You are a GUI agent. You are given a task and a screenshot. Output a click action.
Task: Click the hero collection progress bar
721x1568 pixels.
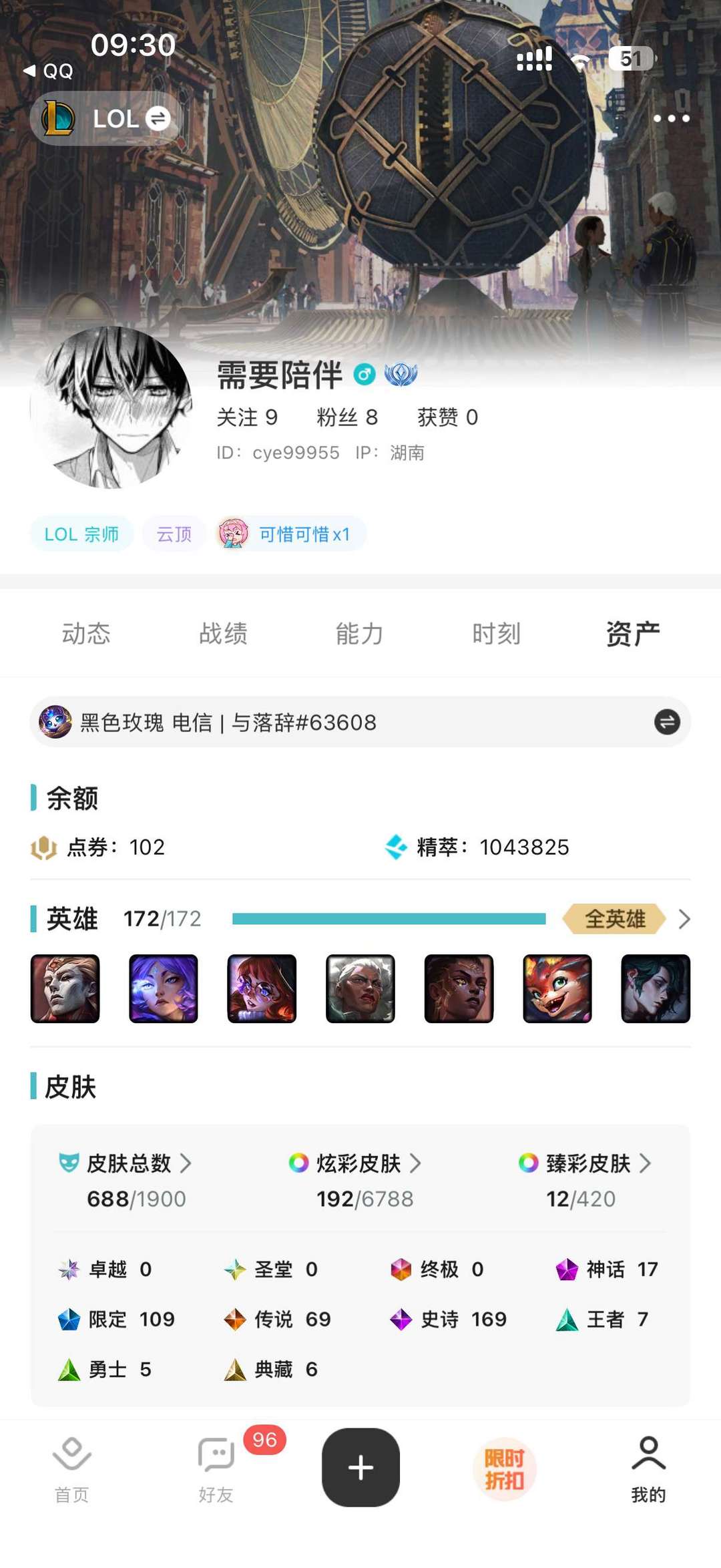point(387,919)
